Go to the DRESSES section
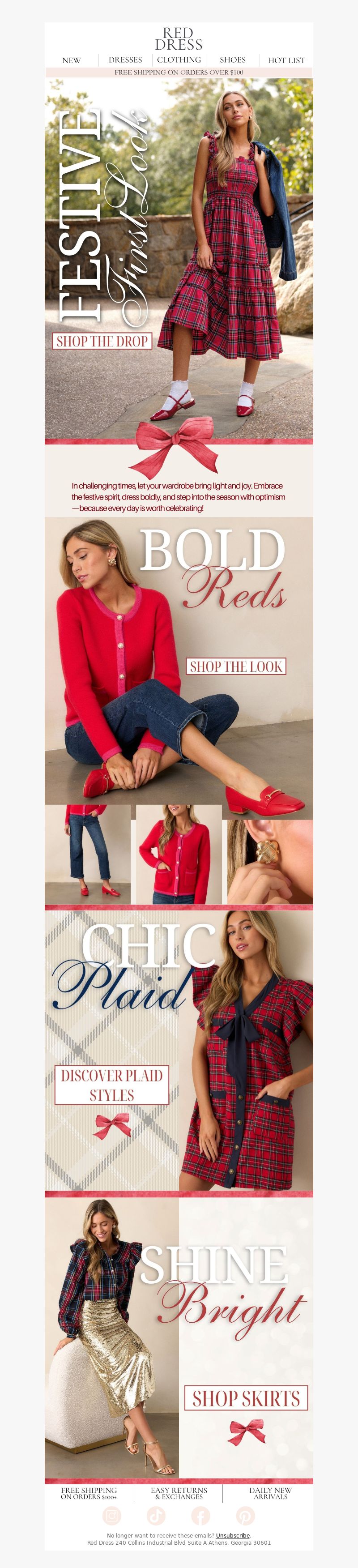The image size is (358, 1568). click(x=125, y=60)
